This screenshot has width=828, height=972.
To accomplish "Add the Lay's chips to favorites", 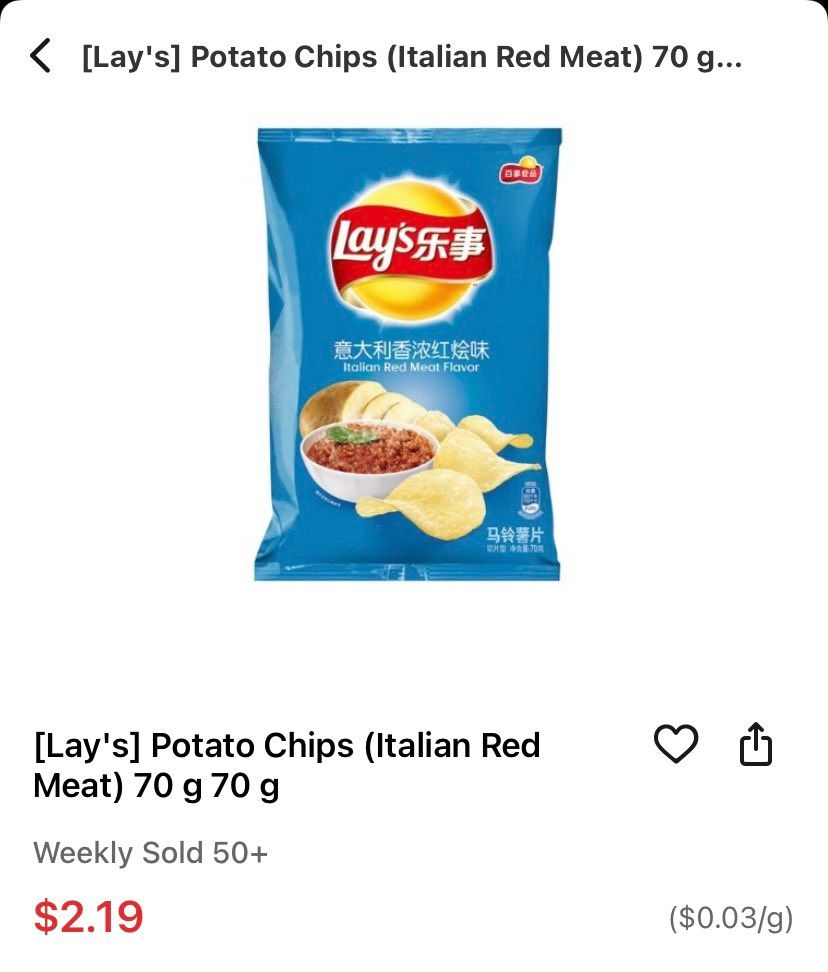I will (675, 744).
